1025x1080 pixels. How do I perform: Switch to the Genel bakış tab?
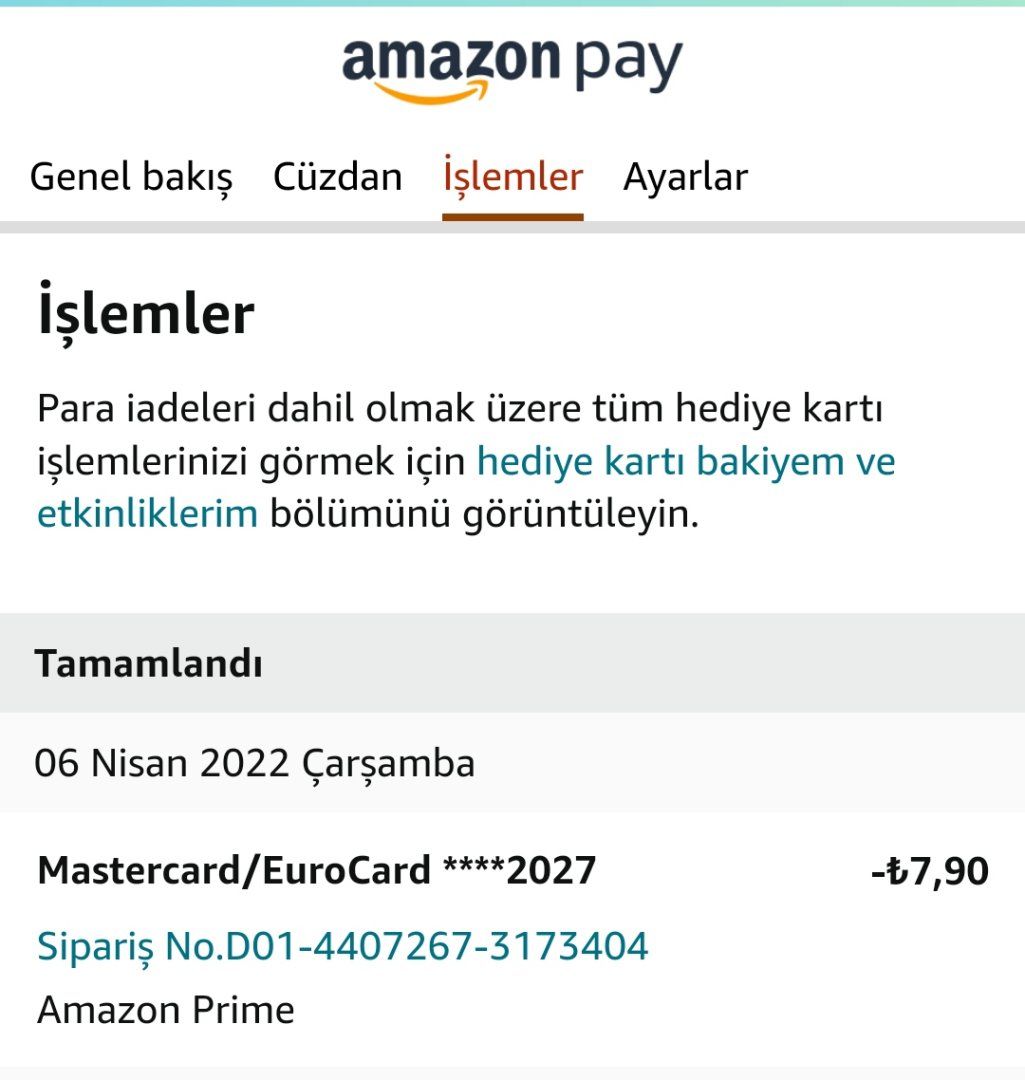[x=131, y=178]
